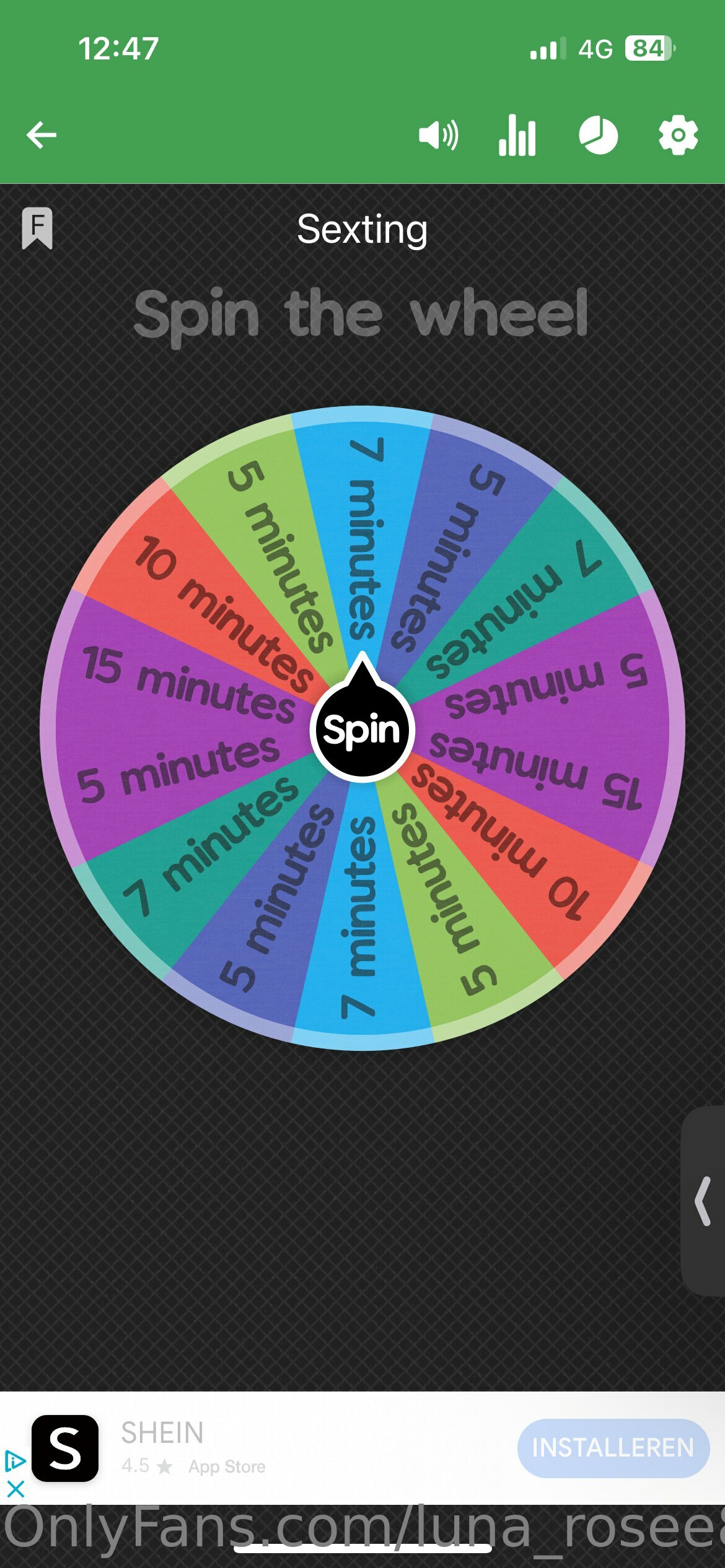Tap Installeren on the SHEIN ad
The width and height of the screenshot is (725, 1568).
(x=613, y=1448)
